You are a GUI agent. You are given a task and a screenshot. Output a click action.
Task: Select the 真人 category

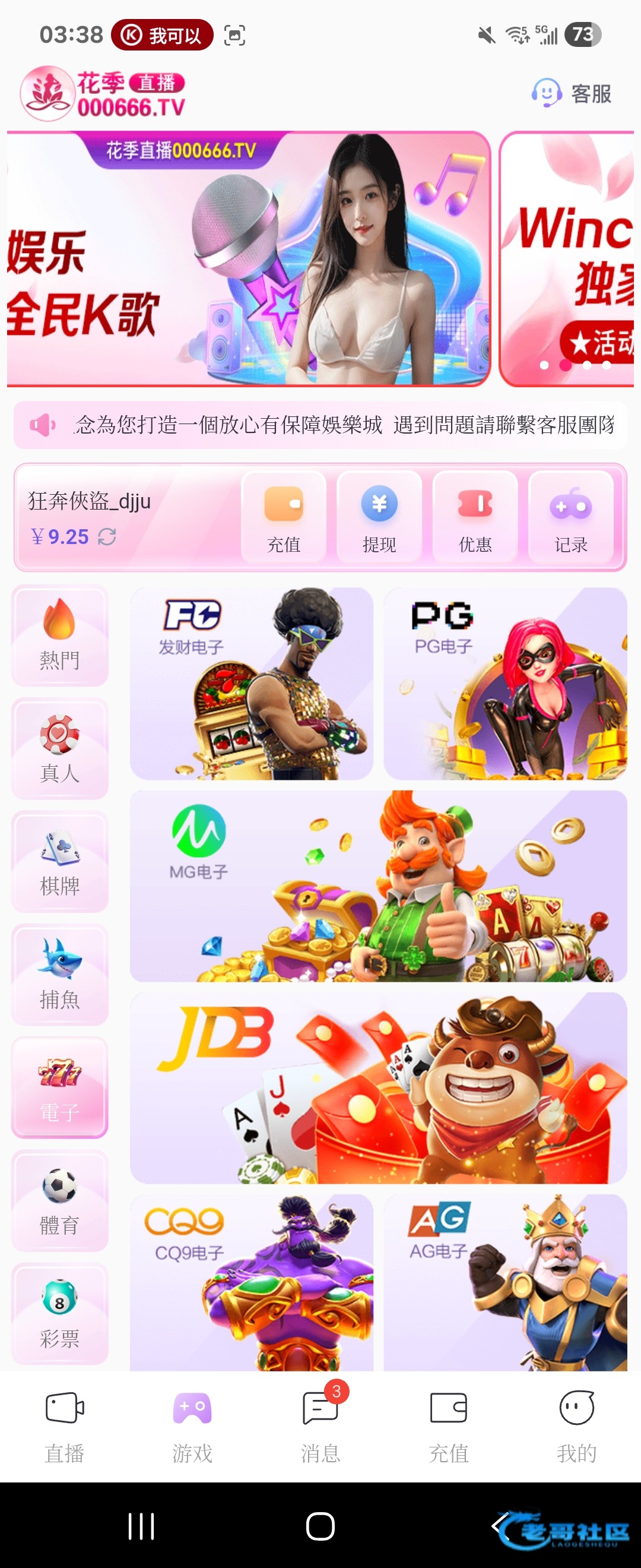tap(59, 748)
